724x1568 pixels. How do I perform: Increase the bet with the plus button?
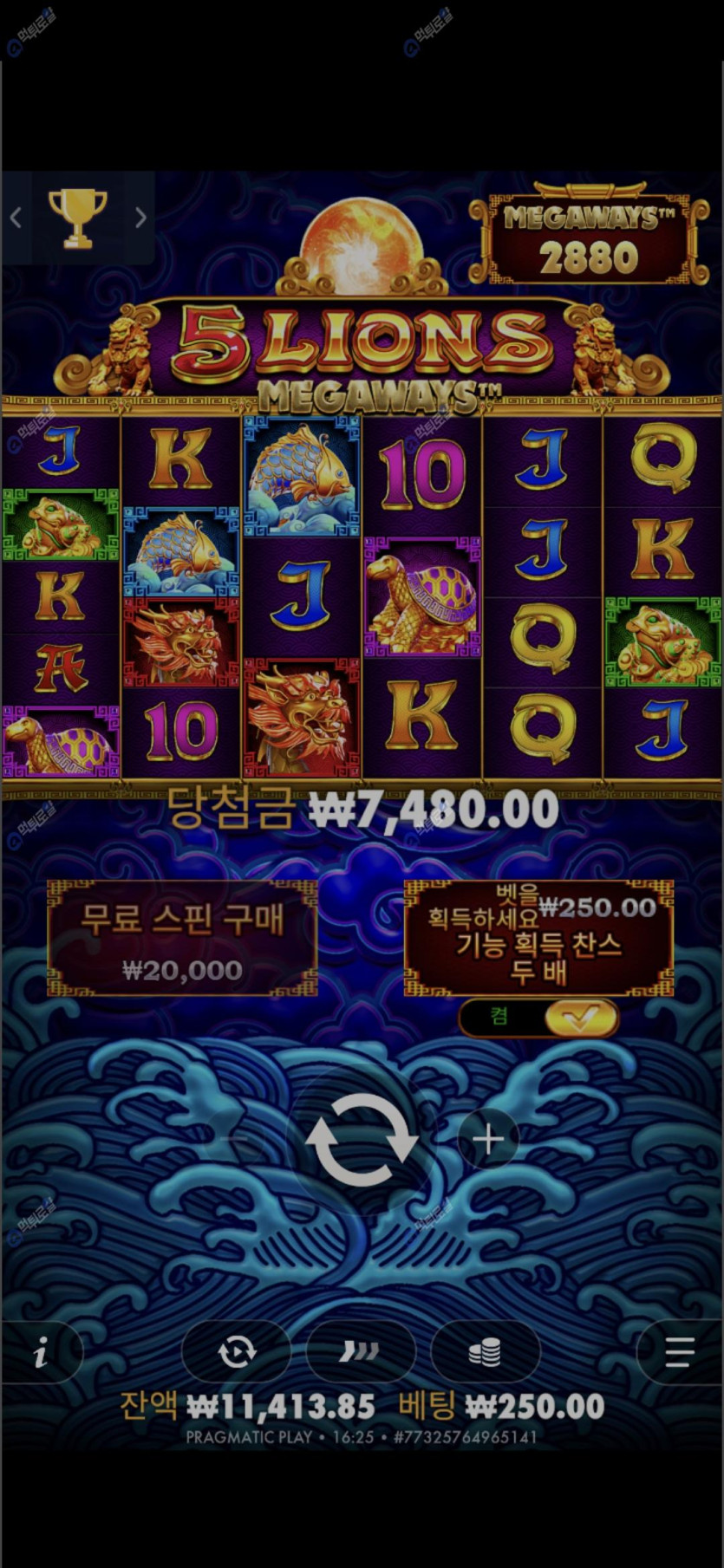click(x=488, y=1140)
